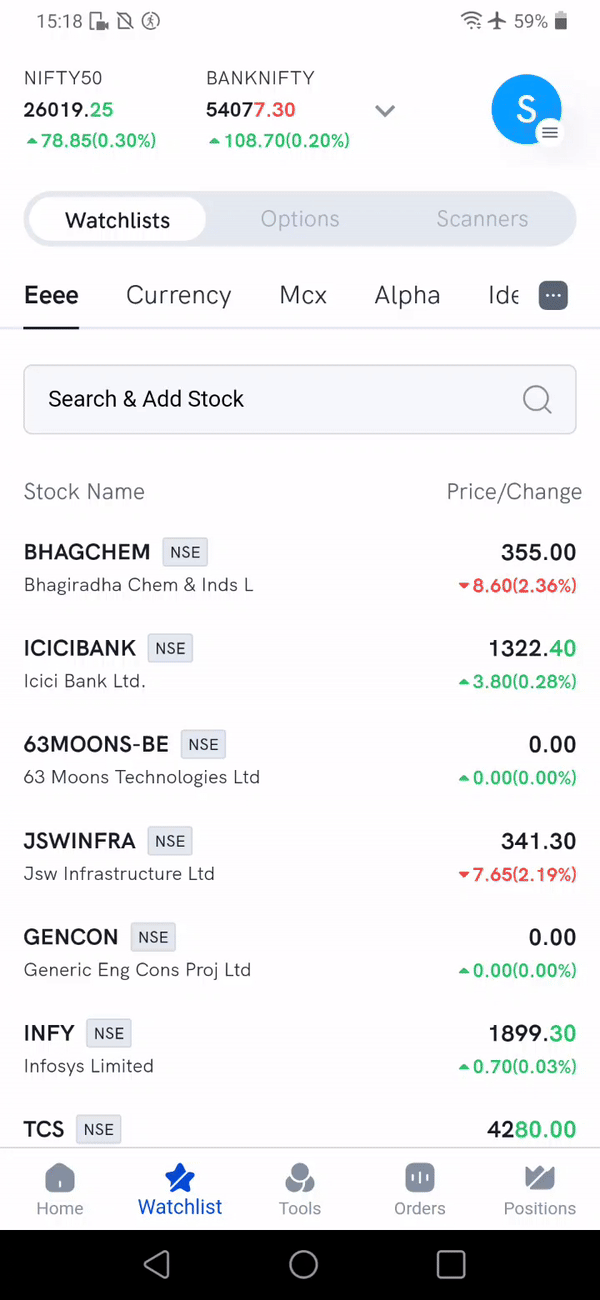Open the more watchlists overflow button
Viewport: 600px width, 1300px height.
click(x=553, y=295)
